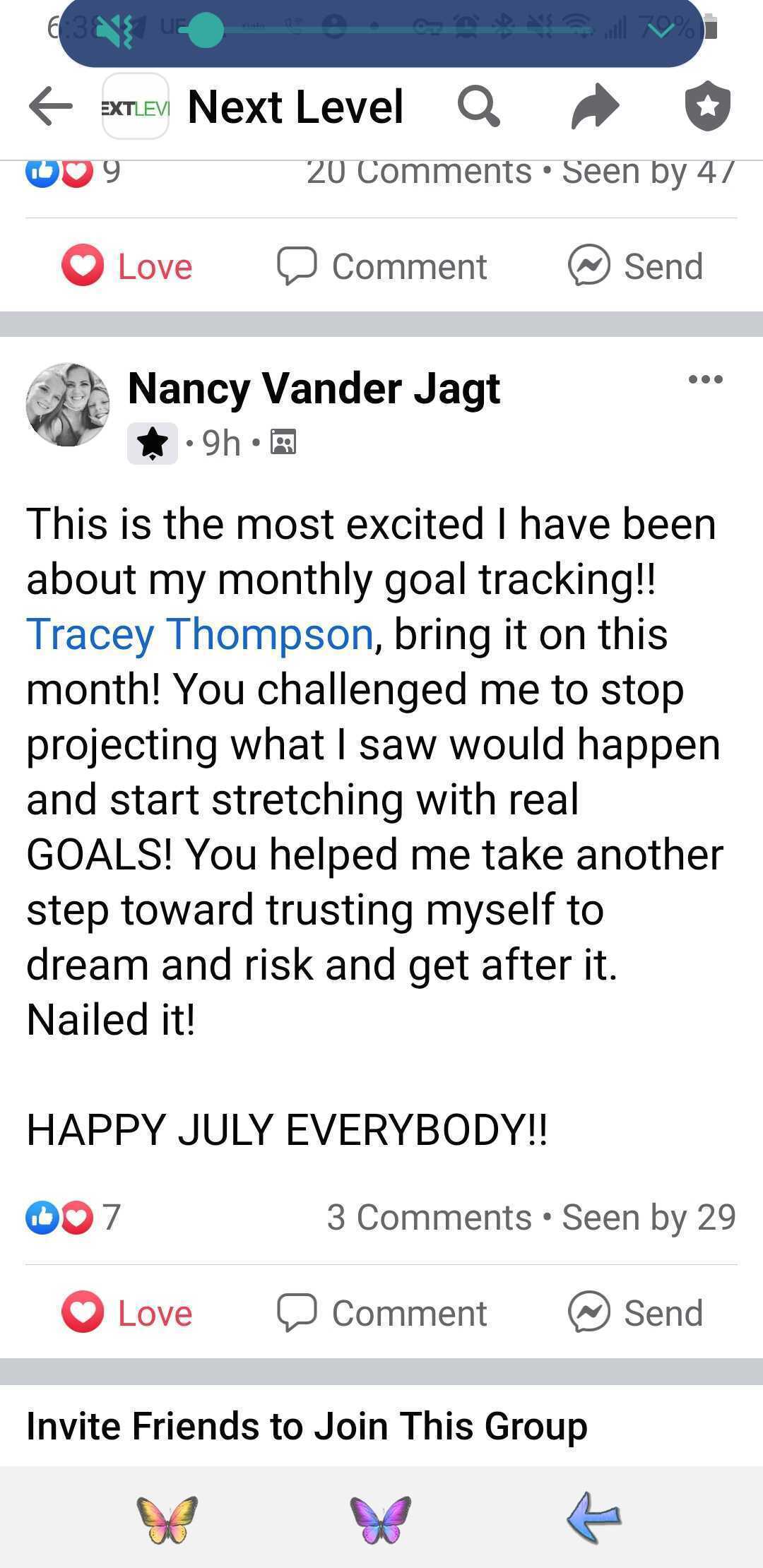
Task: Open Nancy Vander Jagt's profile
Action: [x=314, y=388]
